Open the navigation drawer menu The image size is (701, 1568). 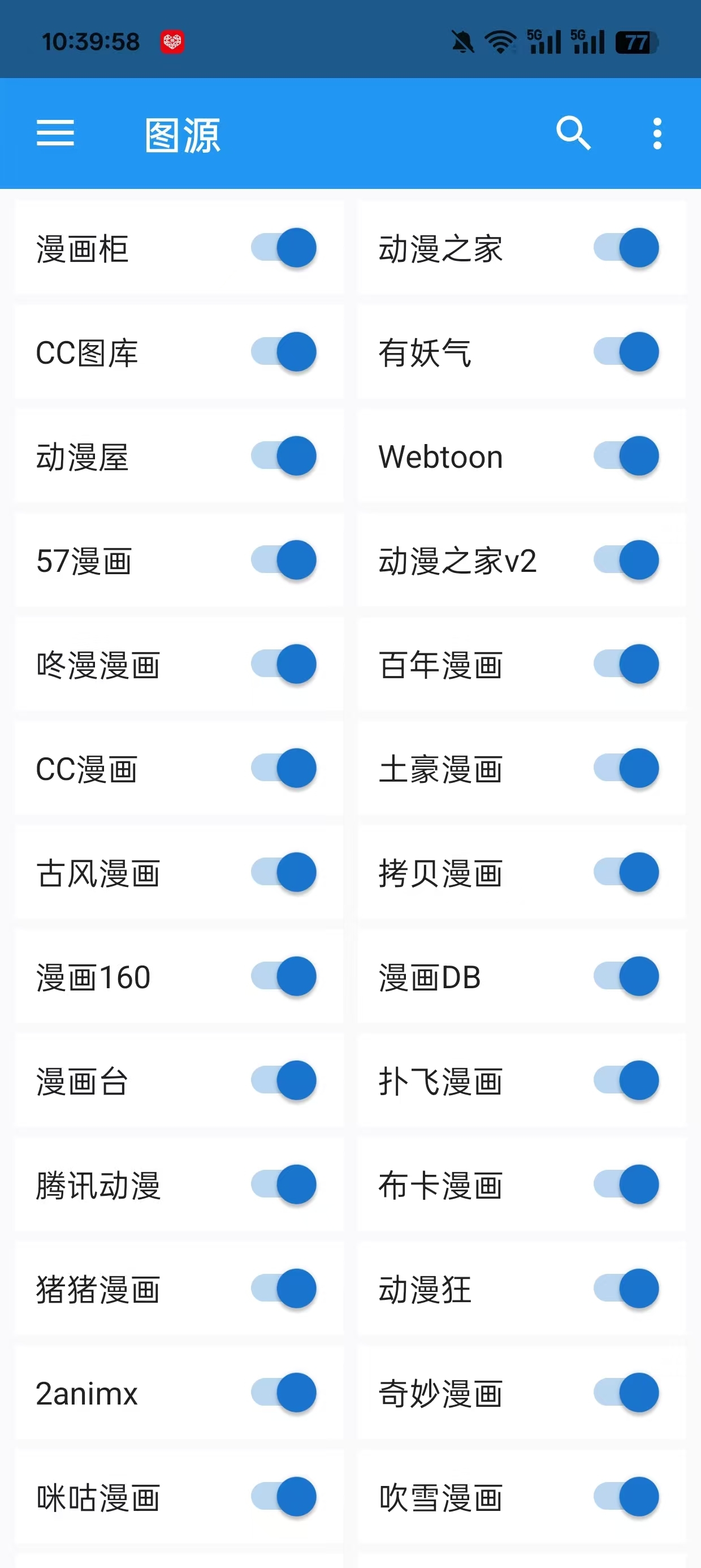point(55,135)
